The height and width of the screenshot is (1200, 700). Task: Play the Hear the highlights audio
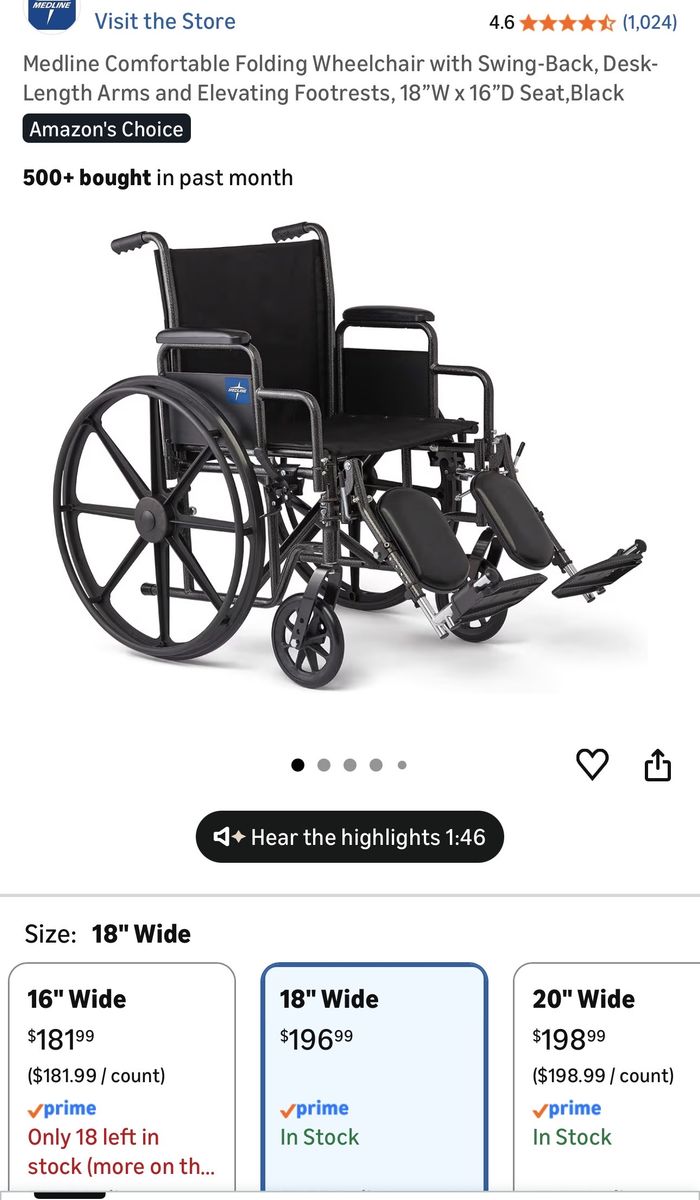click(350, 837)
